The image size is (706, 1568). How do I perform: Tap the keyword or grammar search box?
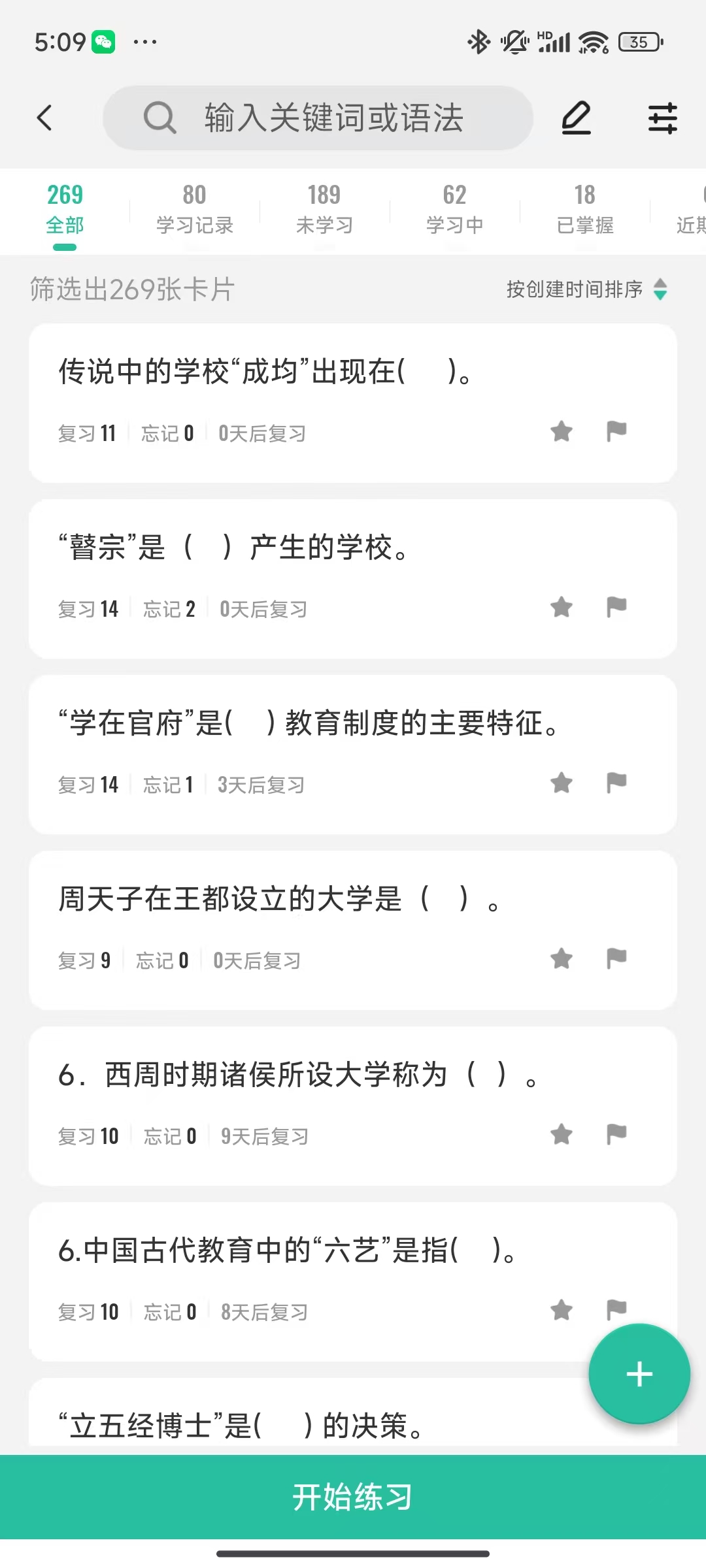[x=318, y=118]
